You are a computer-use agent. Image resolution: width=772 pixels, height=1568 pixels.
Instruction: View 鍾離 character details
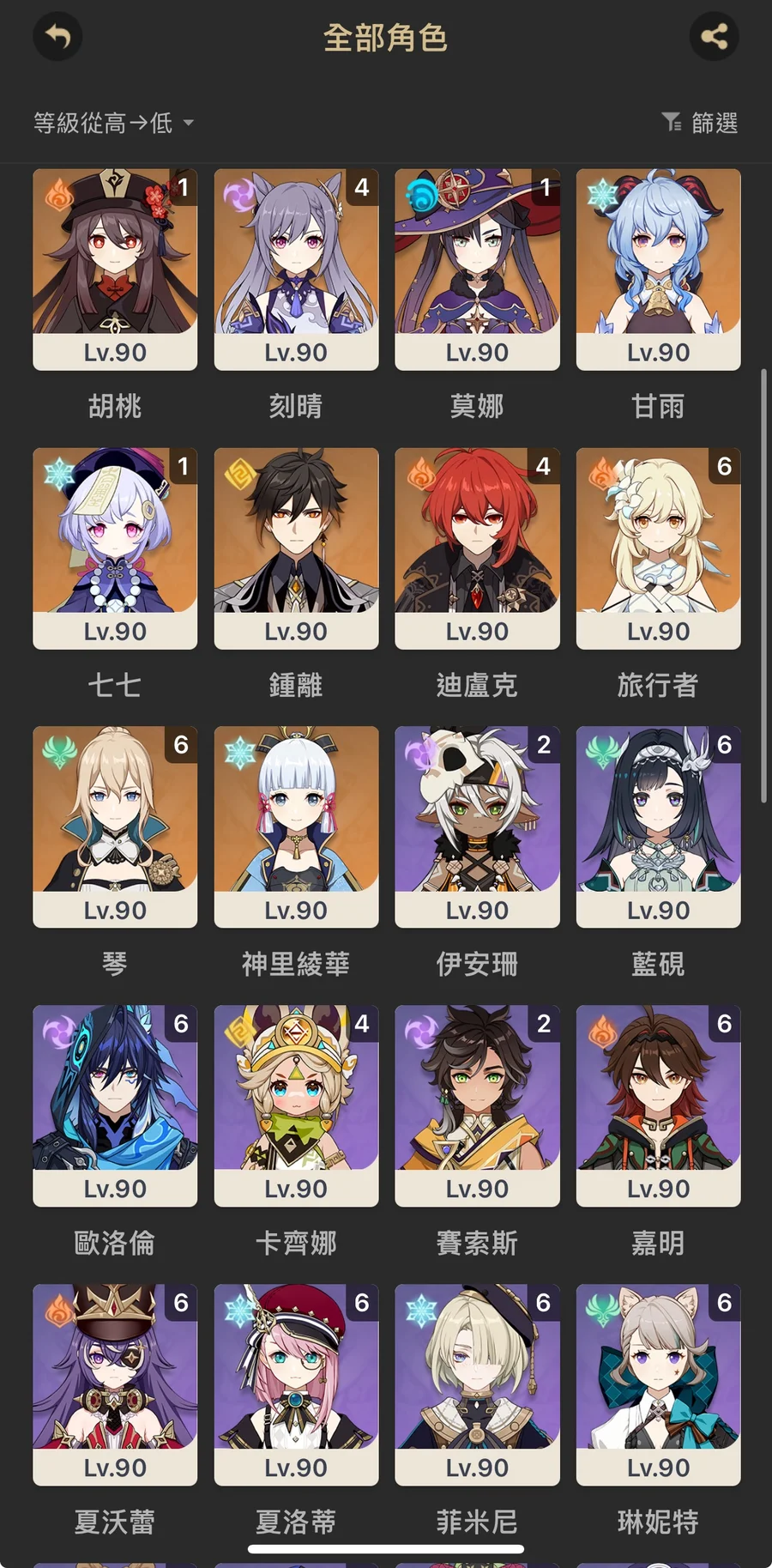point(296,548)
